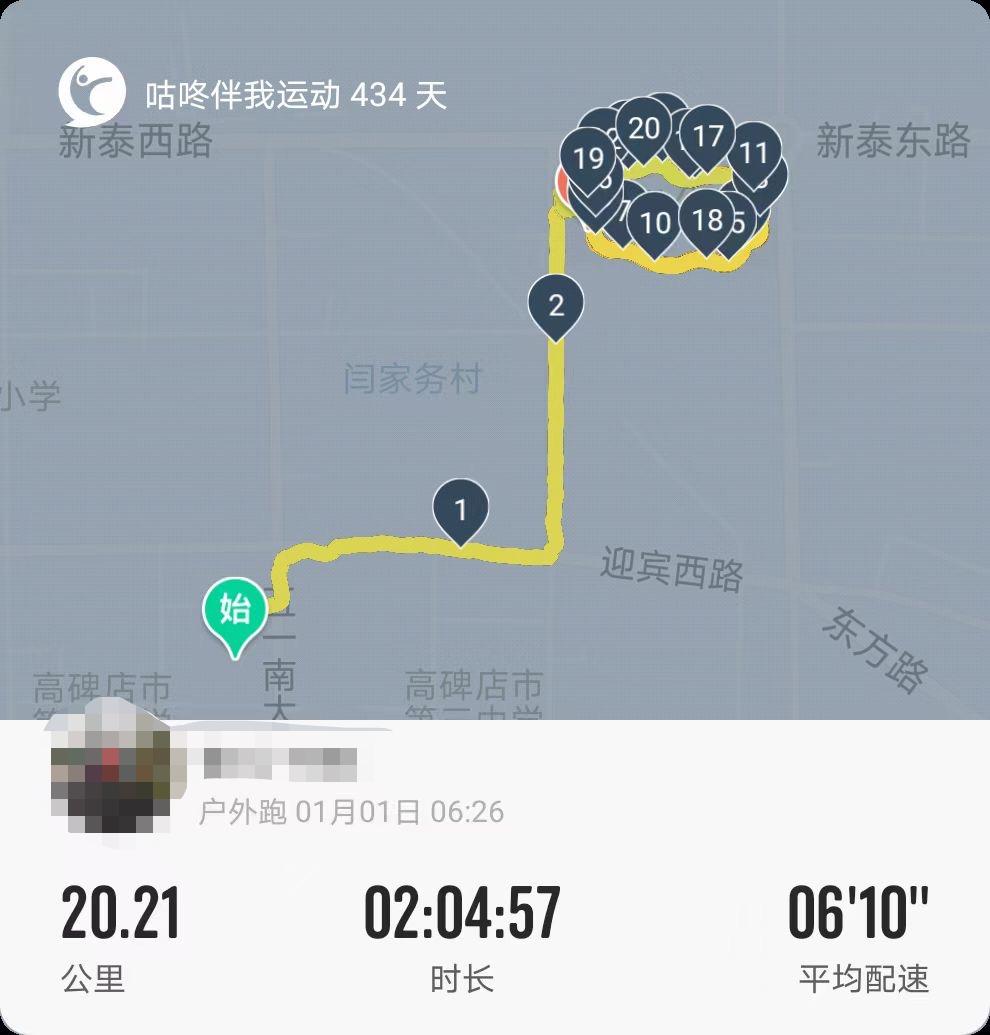This screenshot has height=1035, width=990.
Task: Click kilometer marker 2 on the route
Action: pos(558,303)
